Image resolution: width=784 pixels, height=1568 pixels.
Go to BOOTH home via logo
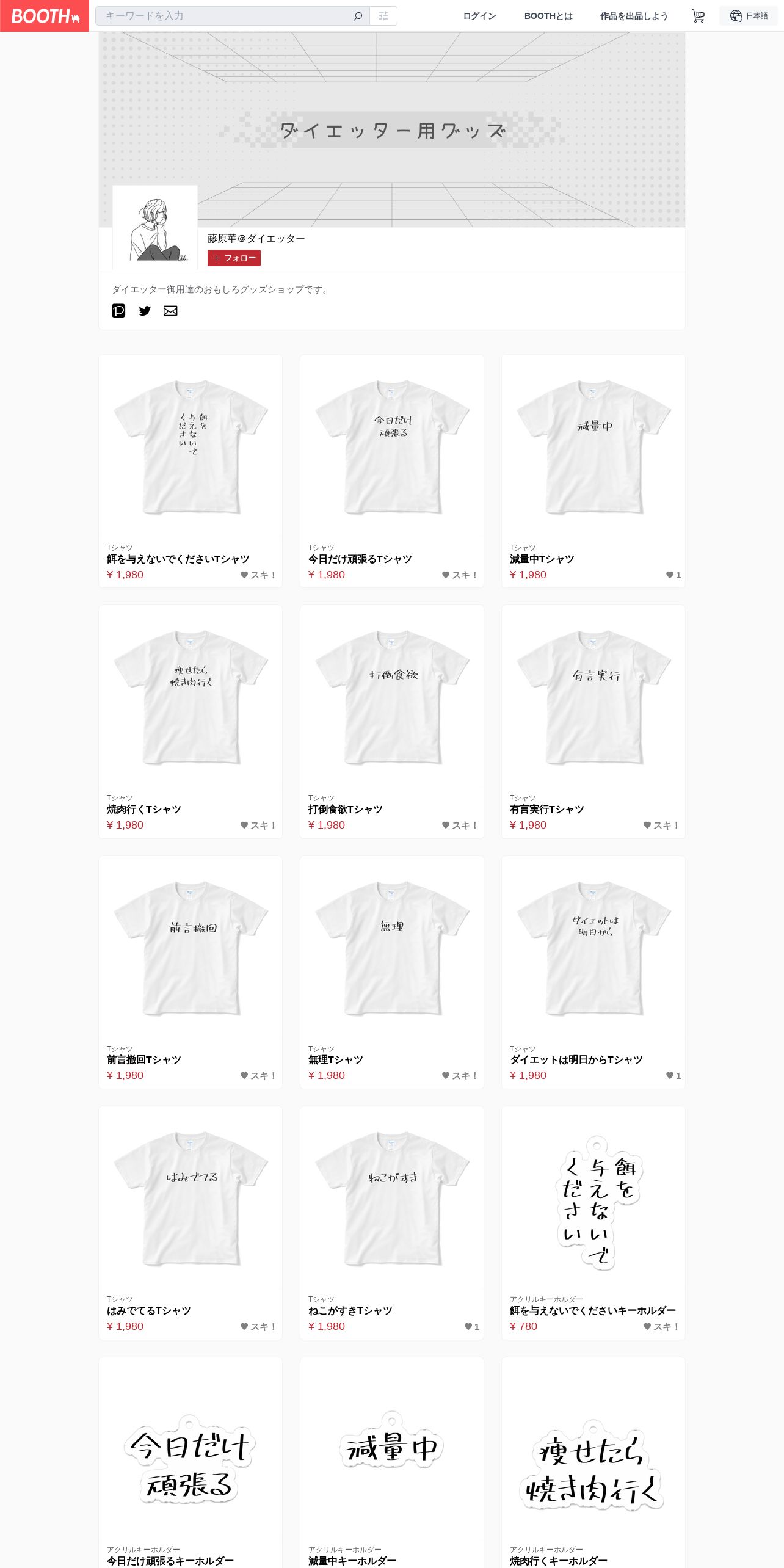tap(45, 16)
